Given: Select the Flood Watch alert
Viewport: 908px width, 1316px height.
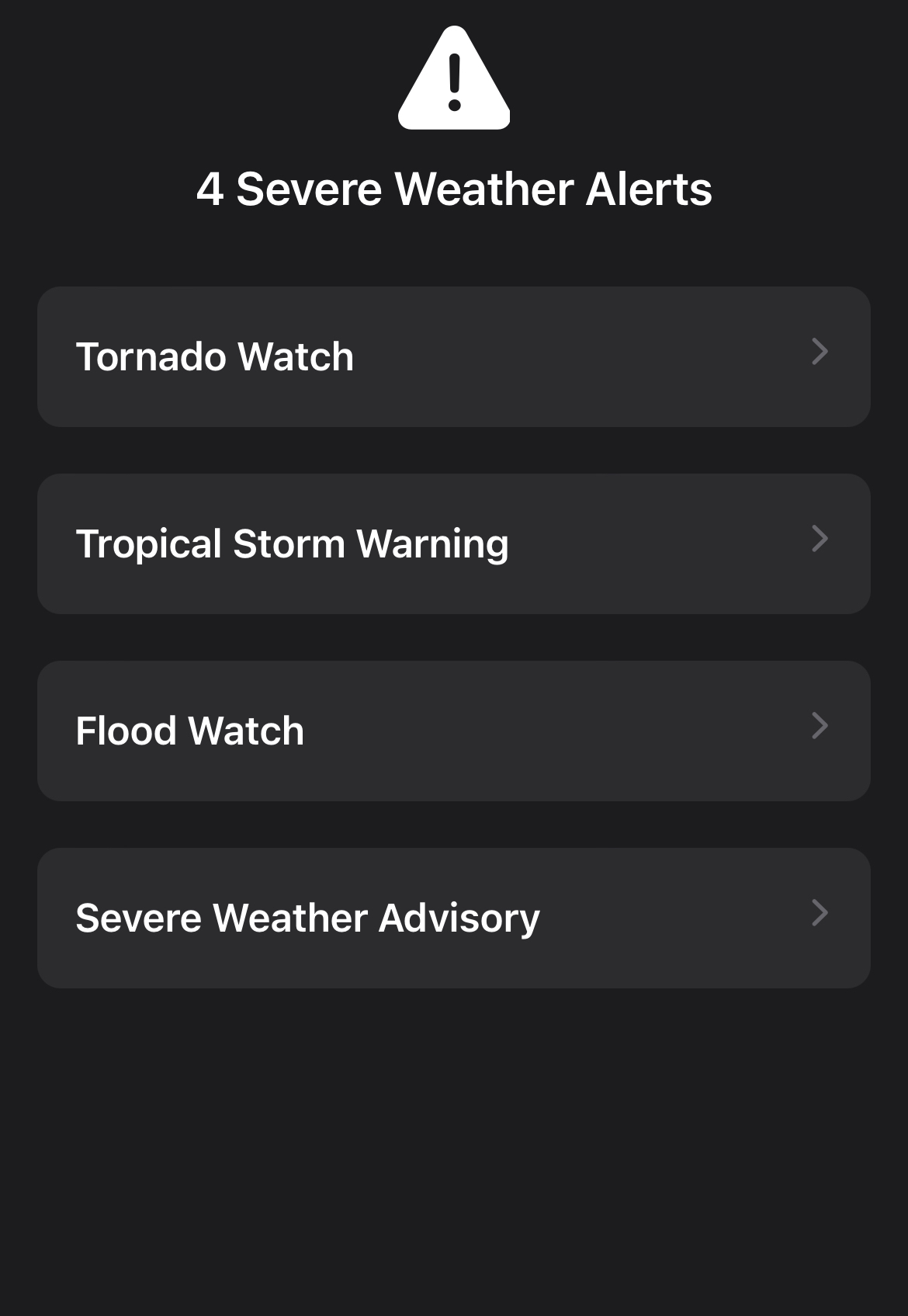Looking at the screenshot, I should (x=453, y=731).
